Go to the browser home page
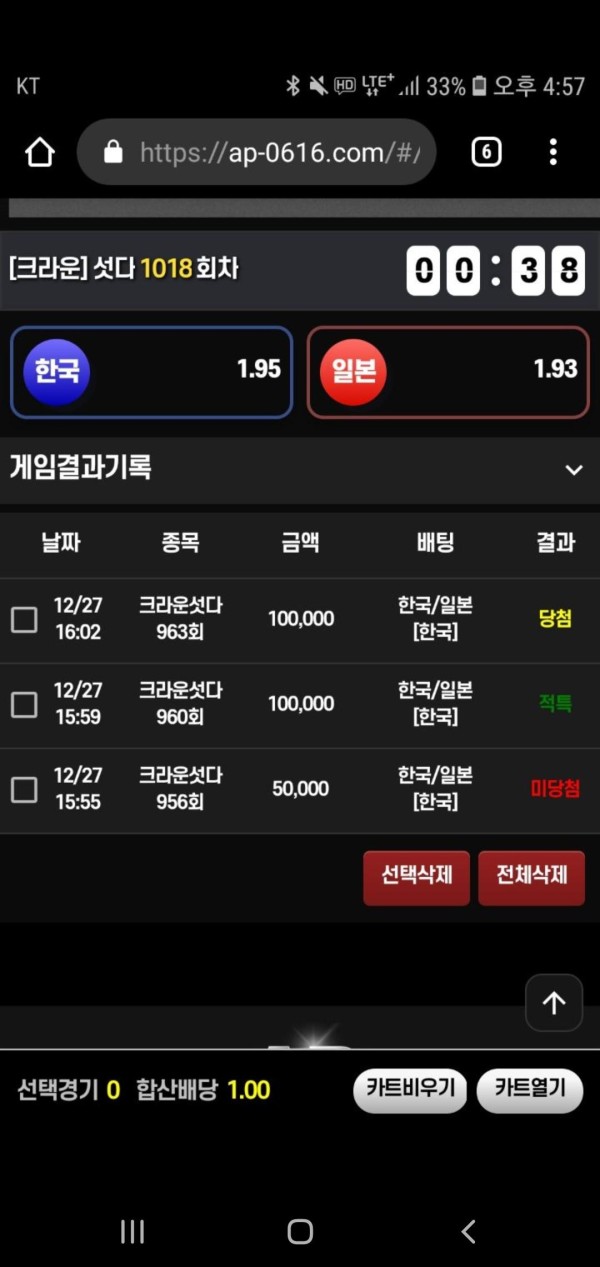 click(x=39, y=153)
